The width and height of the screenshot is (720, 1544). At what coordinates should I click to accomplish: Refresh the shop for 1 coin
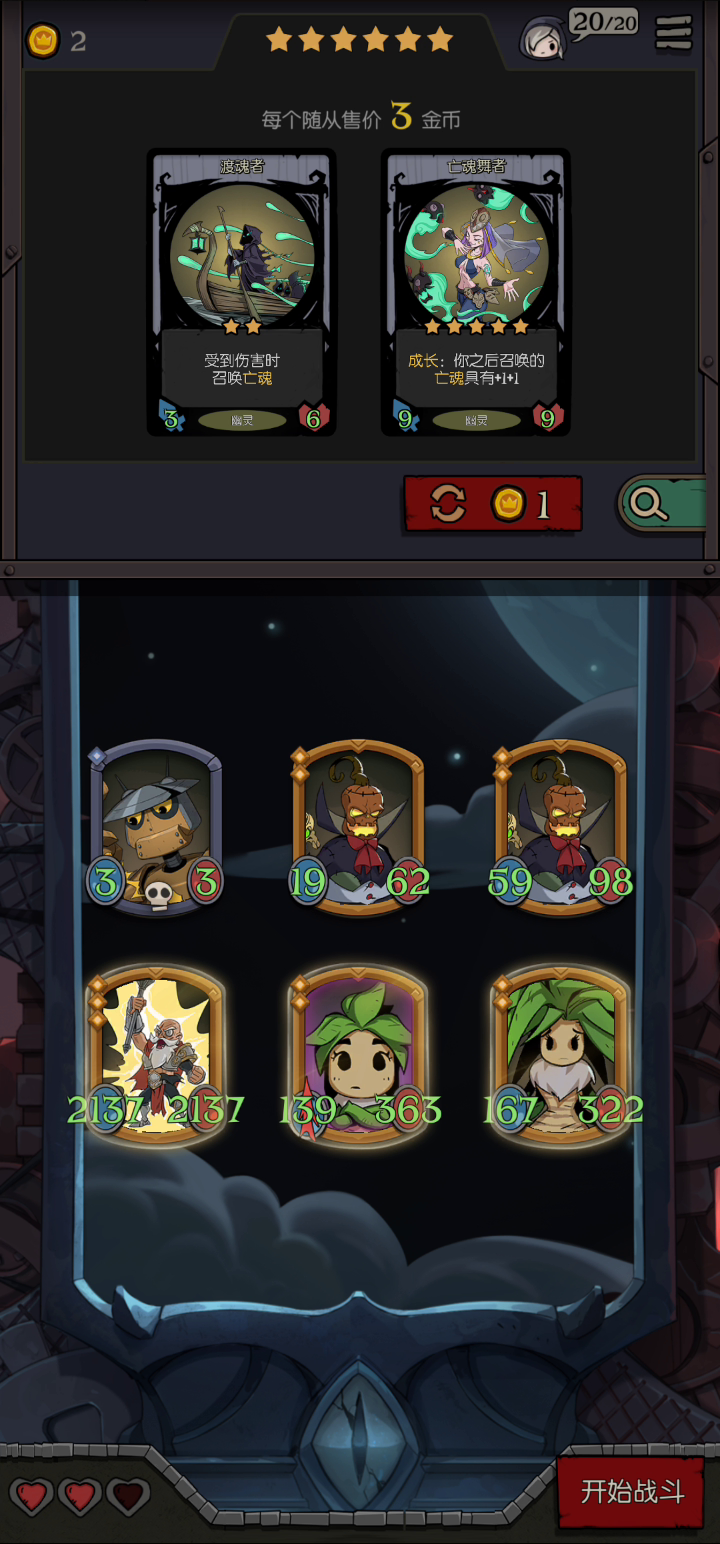[x=493, y=503]
